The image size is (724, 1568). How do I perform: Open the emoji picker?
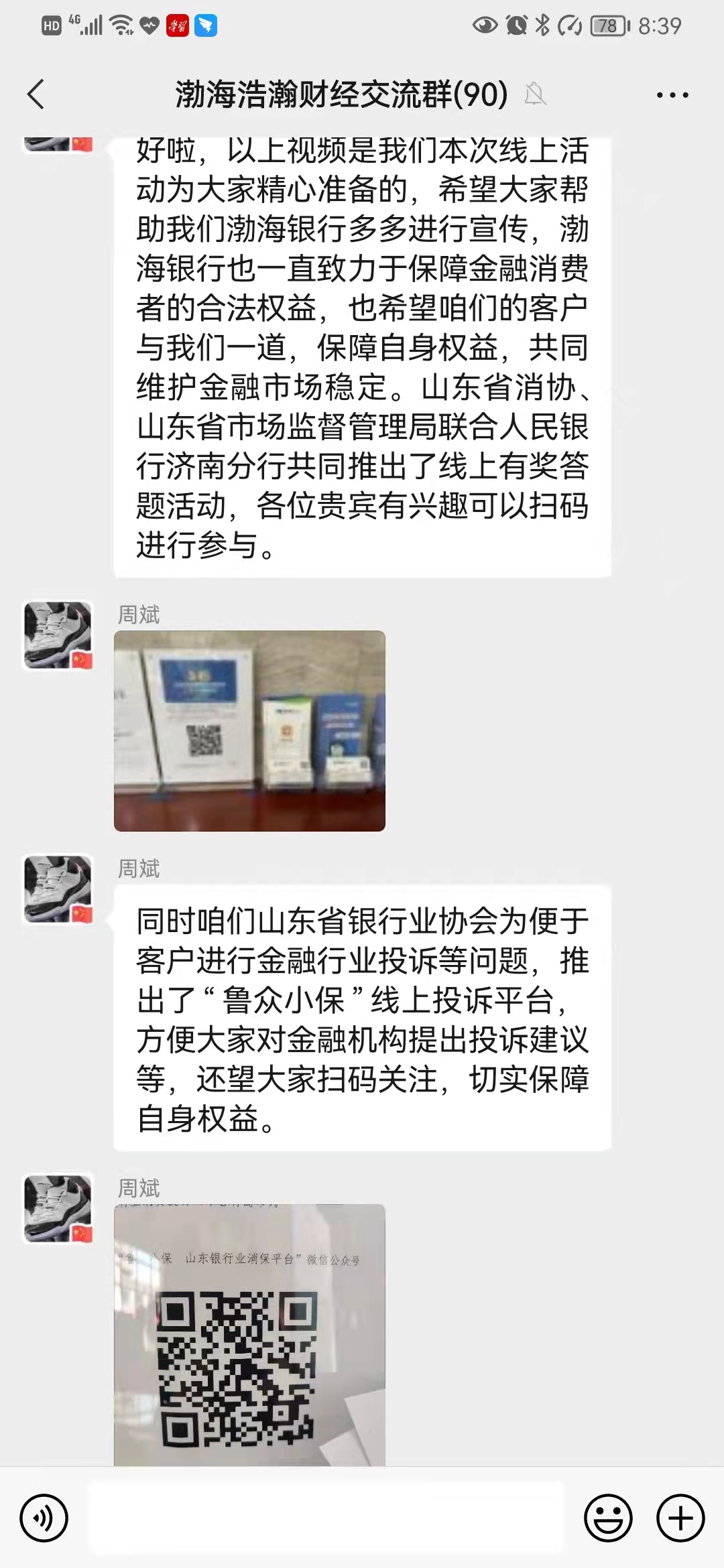pyautogui.click(x=608, y=1518)
